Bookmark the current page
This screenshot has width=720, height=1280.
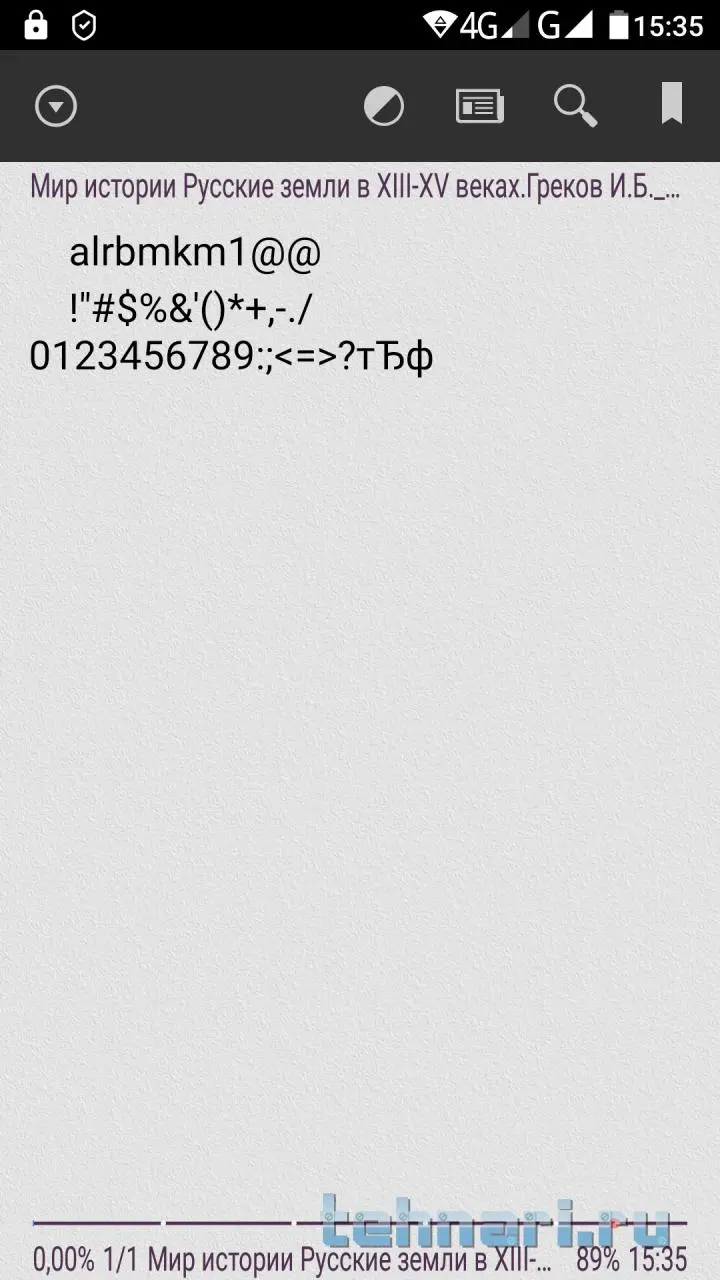(672, 104)
